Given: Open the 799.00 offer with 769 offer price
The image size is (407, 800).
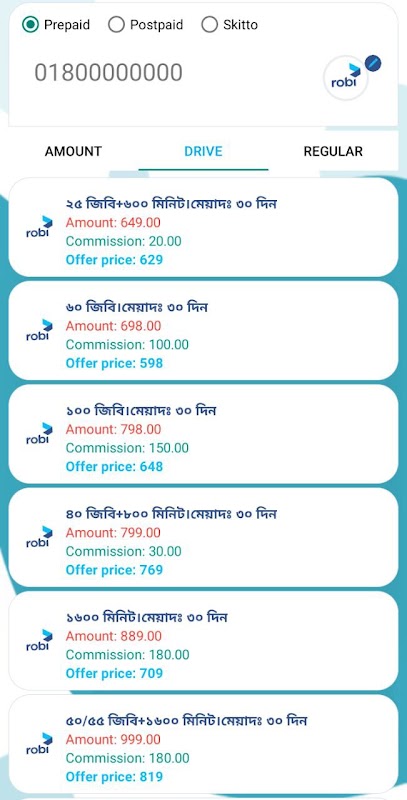Looking at the screenshot, I should tap(204, 537).
